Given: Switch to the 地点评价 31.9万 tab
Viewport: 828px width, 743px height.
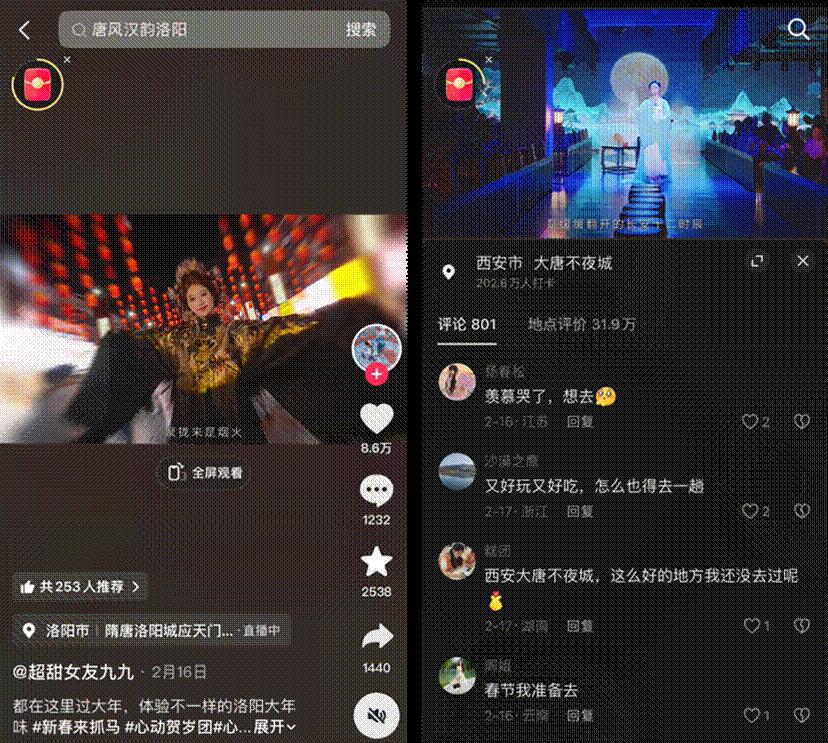Looking at the screenshot, I should [582, 324].
